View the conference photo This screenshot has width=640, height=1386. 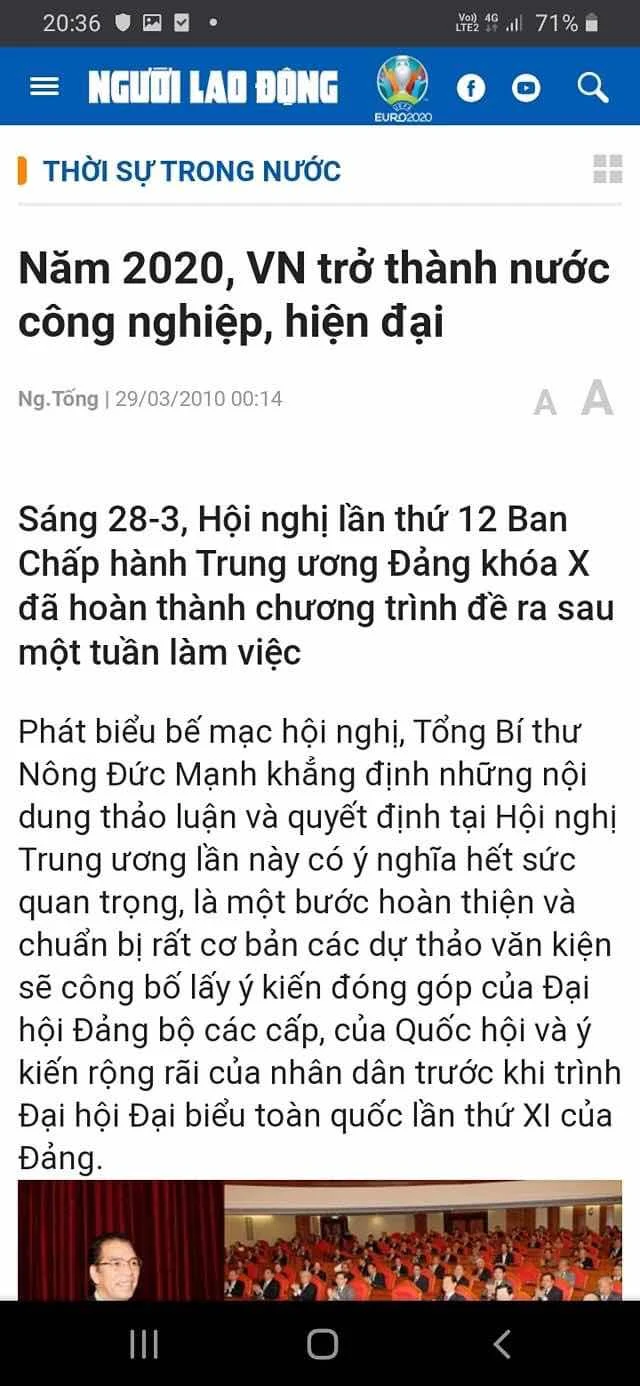(320, 1240)
